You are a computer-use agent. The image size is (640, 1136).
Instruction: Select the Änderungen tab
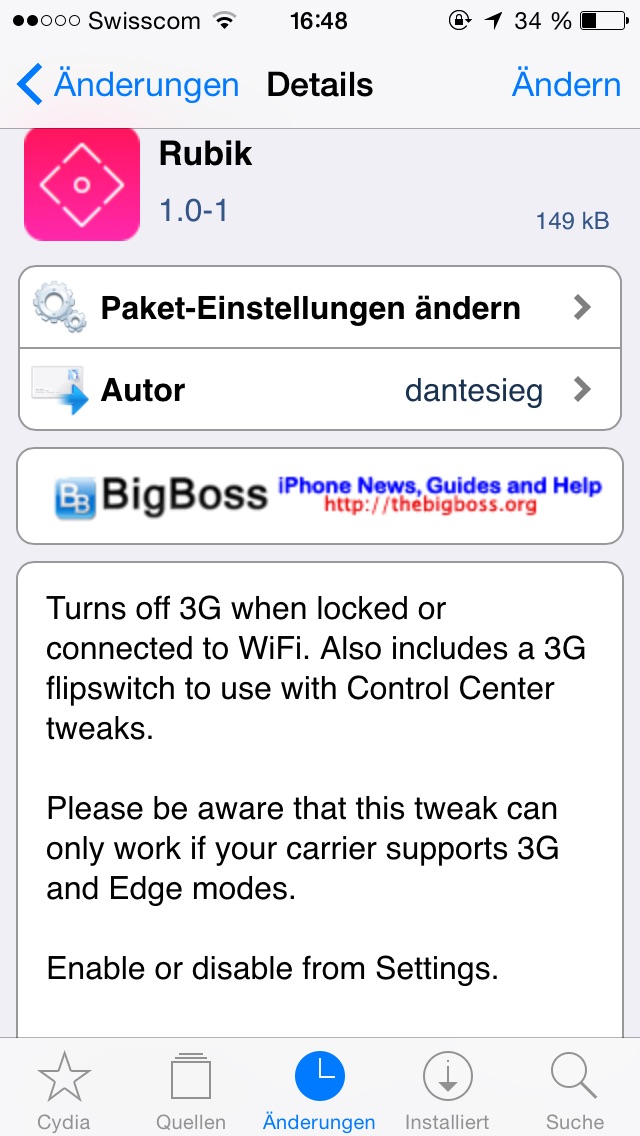pos(319,1088)
